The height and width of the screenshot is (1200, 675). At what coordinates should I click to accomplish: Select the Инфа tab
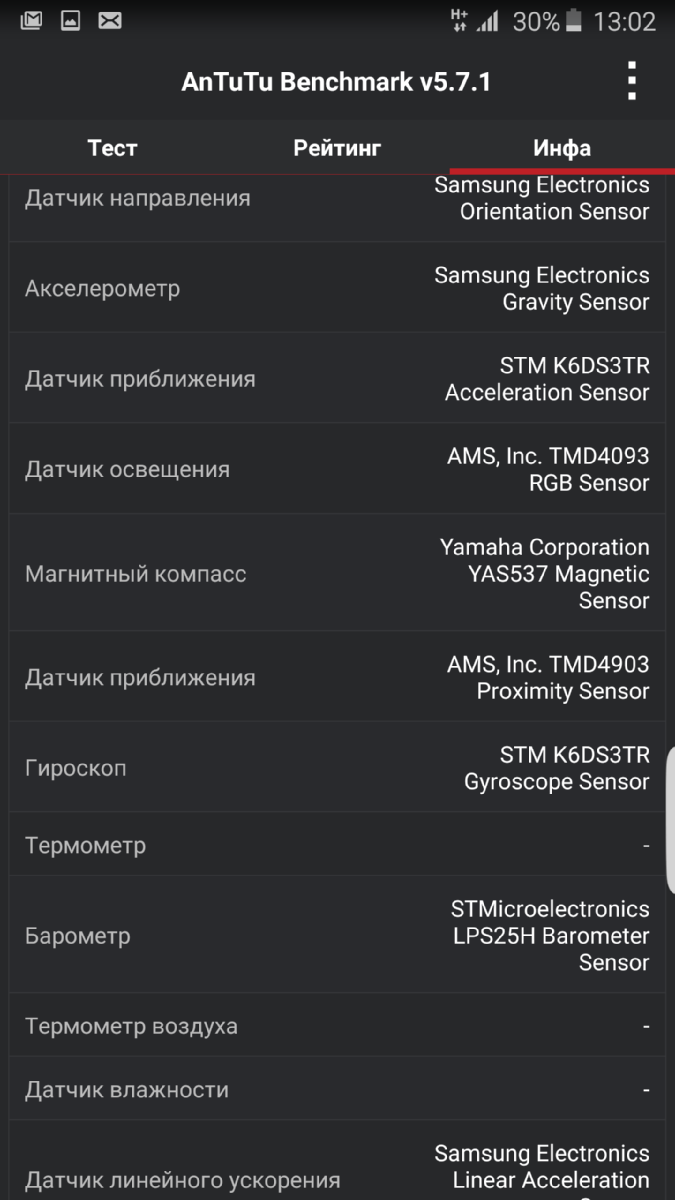pos(562,148)
